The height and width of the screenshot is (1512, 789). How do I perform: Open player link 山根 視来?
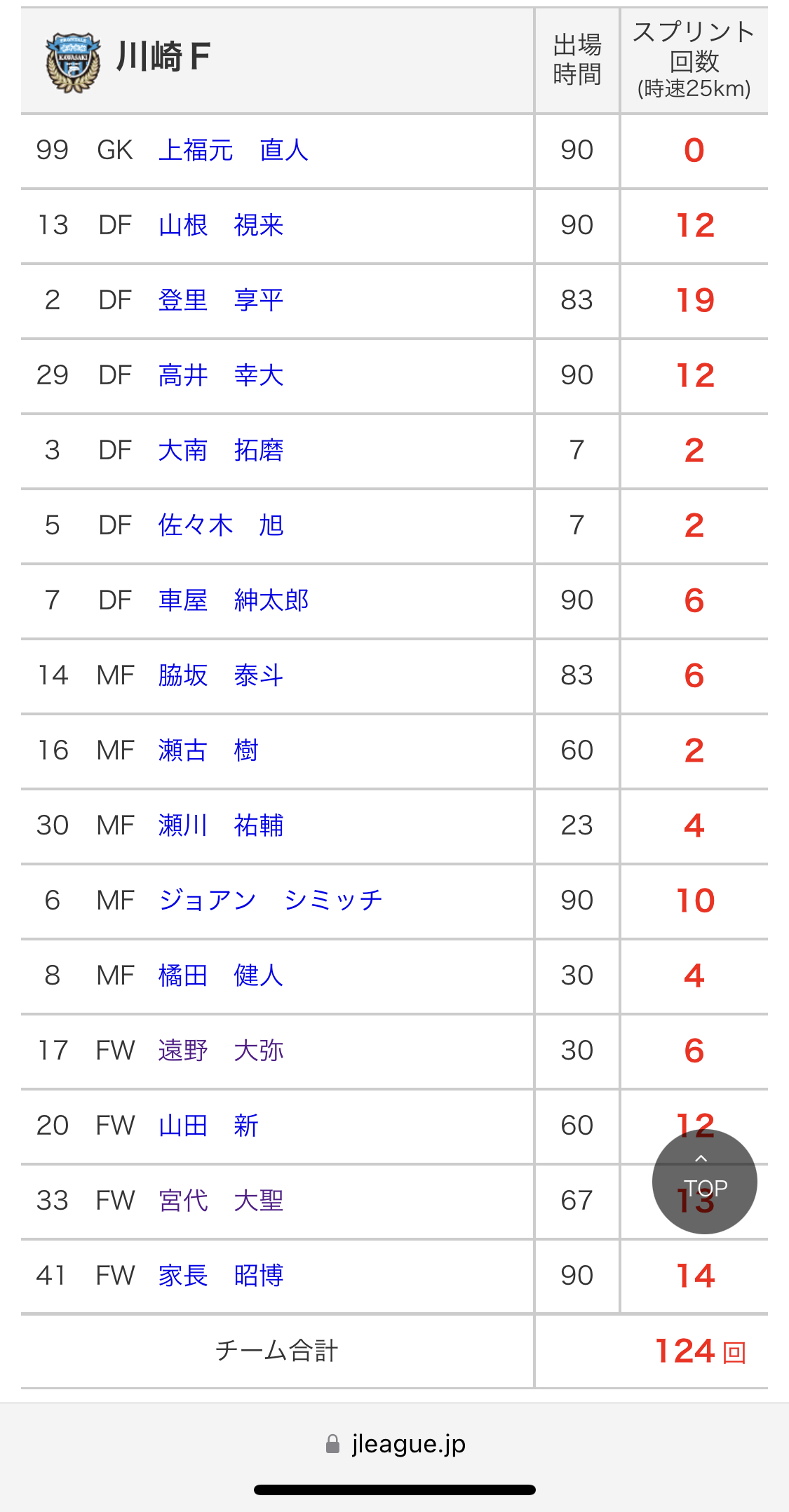221,225
